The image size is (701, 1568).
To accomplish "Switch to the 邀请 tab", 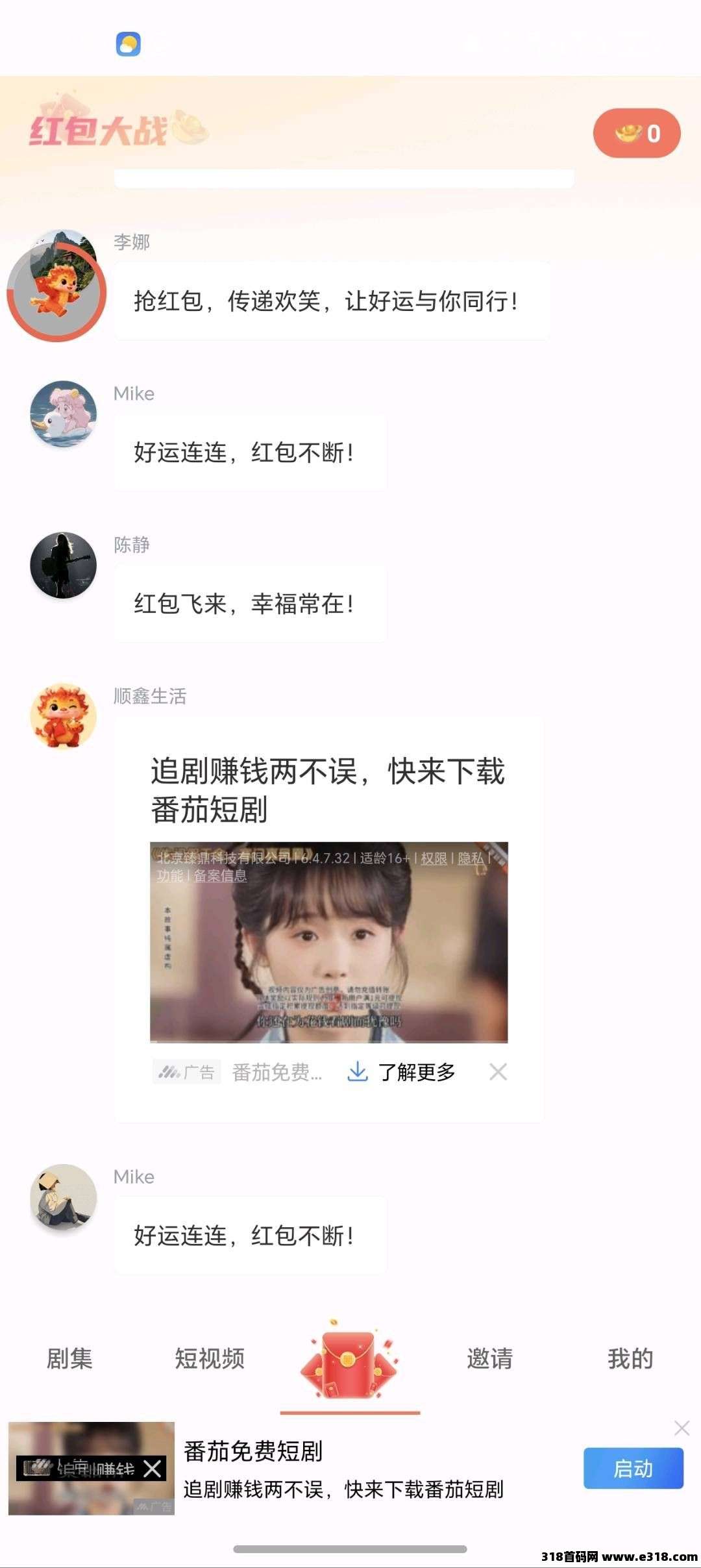I will (490, 1358).
